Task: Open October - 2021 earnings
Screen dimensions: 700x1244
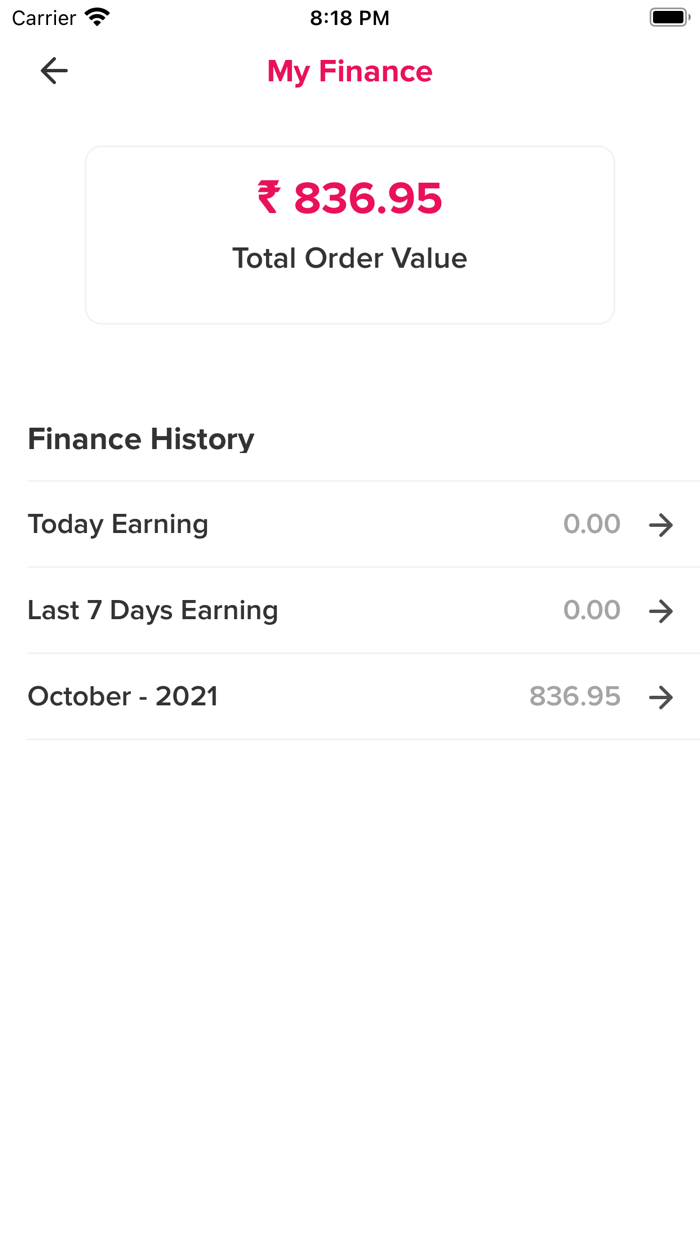Action: (660, 697)
